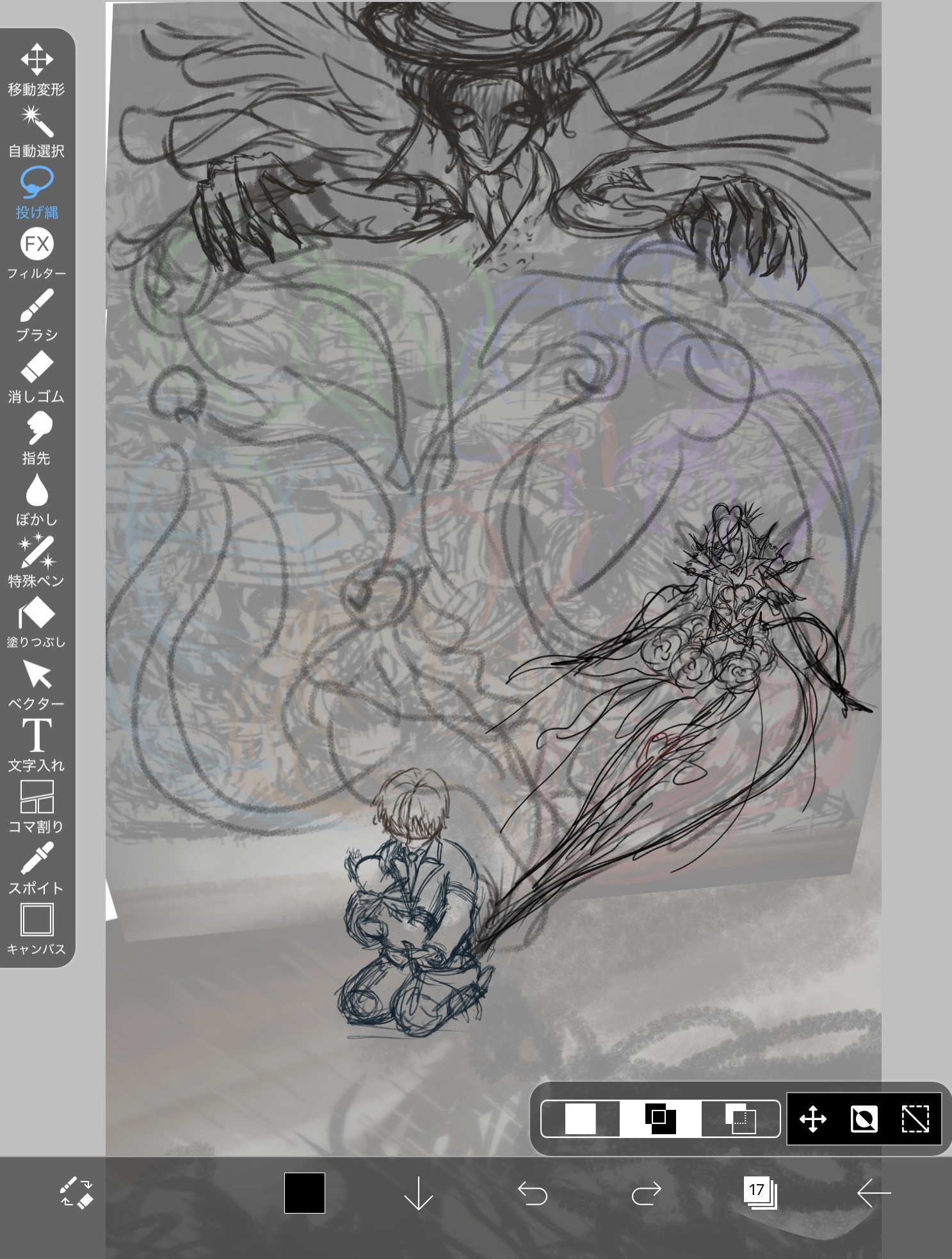Select the 指先 smudge tool
Image resolution: width=952 pixels, height=1259 pixels.
tap(36, 438)
